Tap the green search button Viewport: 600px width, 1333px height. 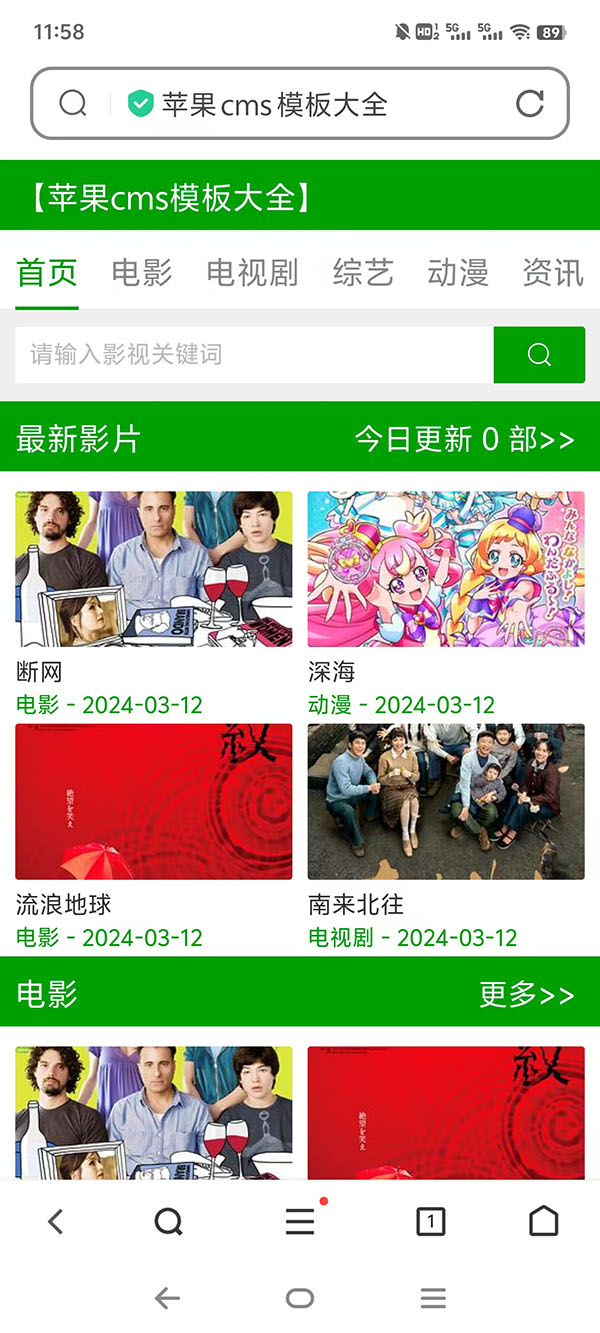pyautogui.click(x=539, y=354)
